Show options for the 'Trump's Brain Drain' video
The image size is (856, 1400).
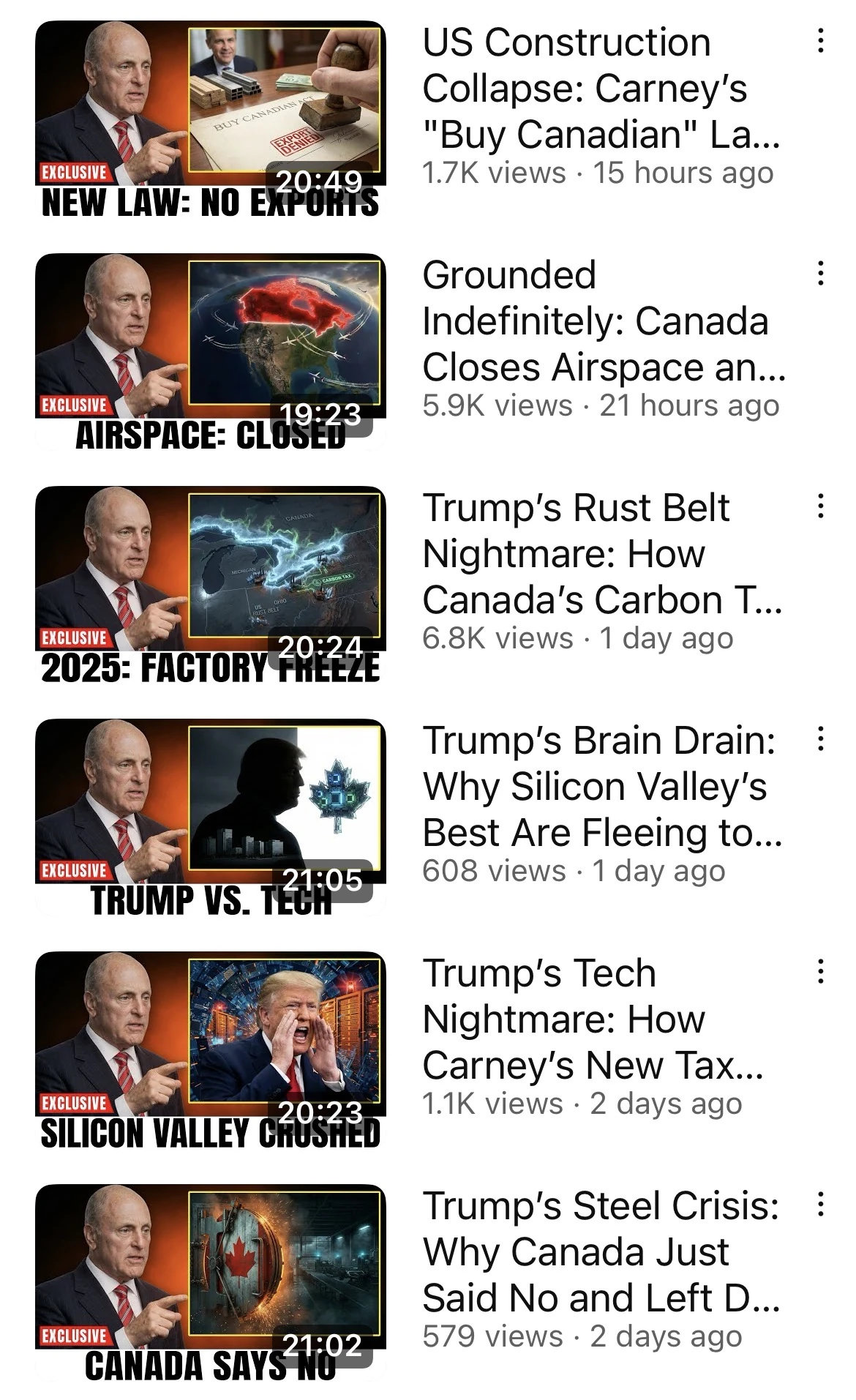tap(821, 739)
